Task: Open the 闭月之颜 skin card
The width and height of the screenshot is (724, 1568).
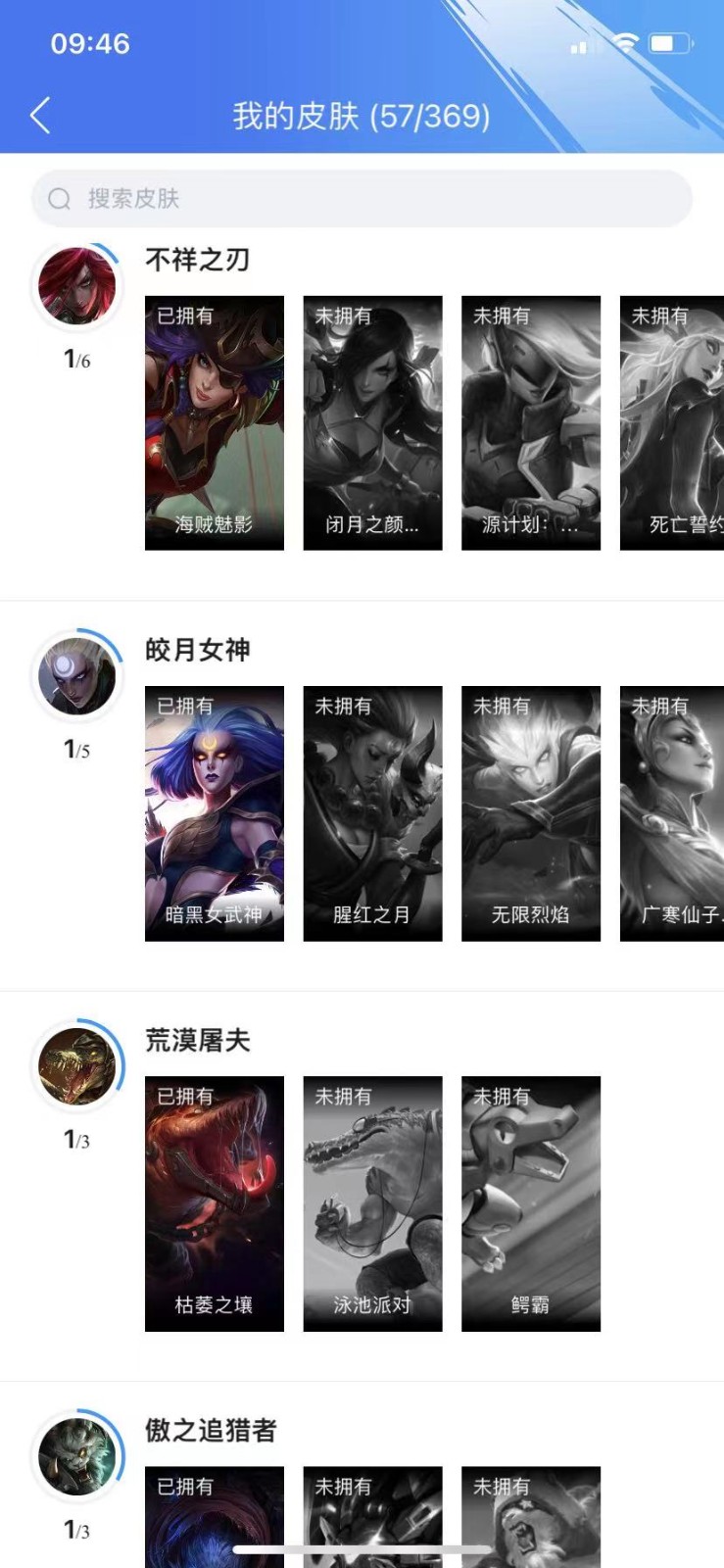Action: 372,422
